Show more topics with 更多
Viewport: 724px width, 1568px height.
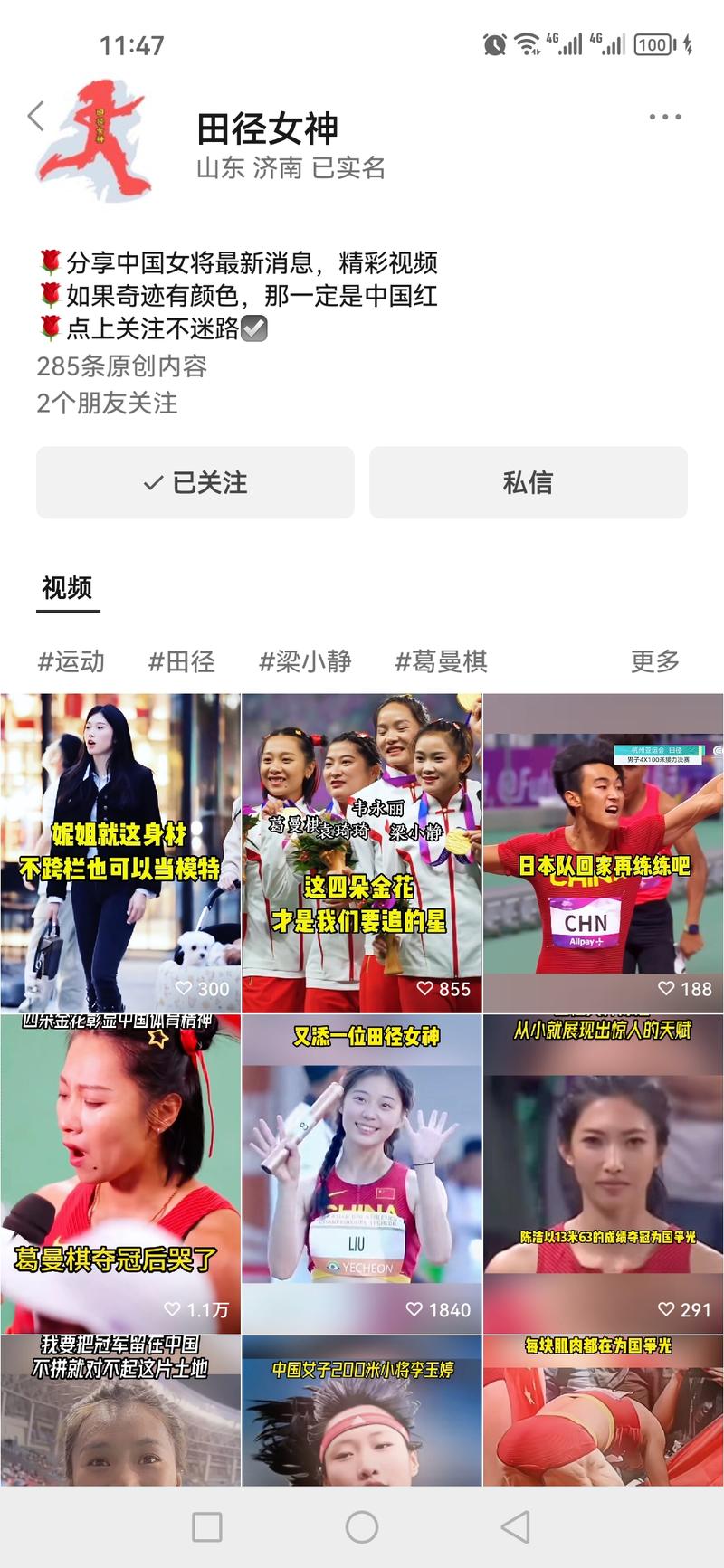tap(654, 661)
